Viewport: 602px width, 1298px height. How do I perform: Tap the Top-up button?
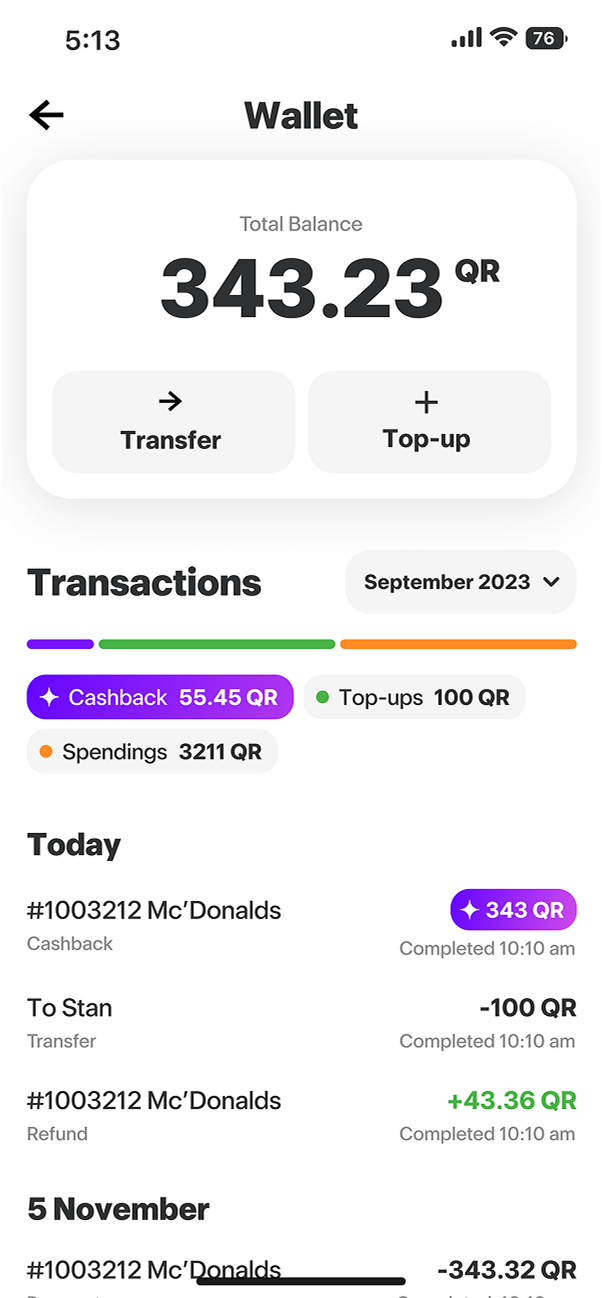pyautogui.click(x=429, y=422)
